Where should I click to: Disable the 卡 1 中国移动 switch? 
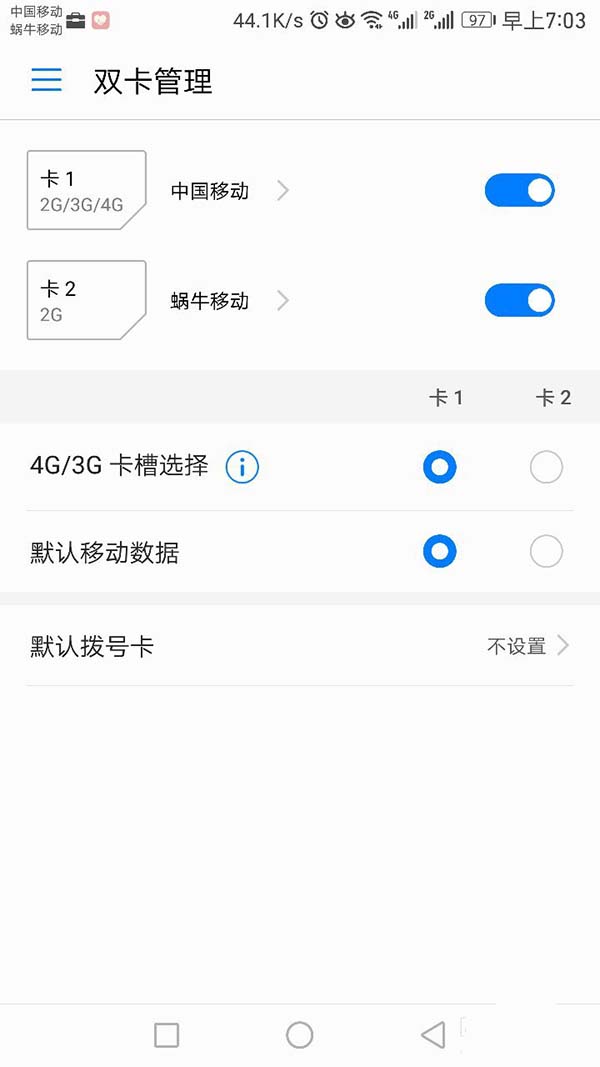[x=519, y=191]
